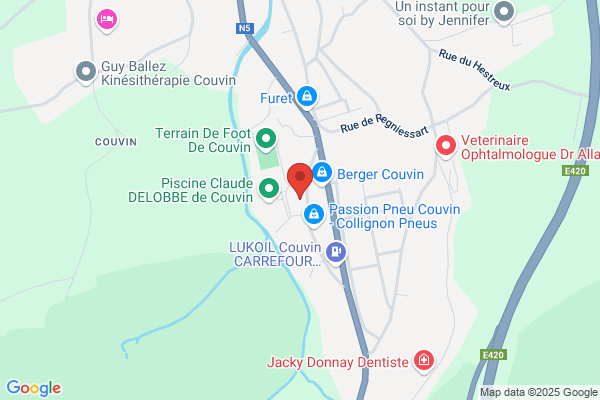The height and width of the screenshot is (400, 600).
Task: Tap the pink hotel marker
Action: 107,21
